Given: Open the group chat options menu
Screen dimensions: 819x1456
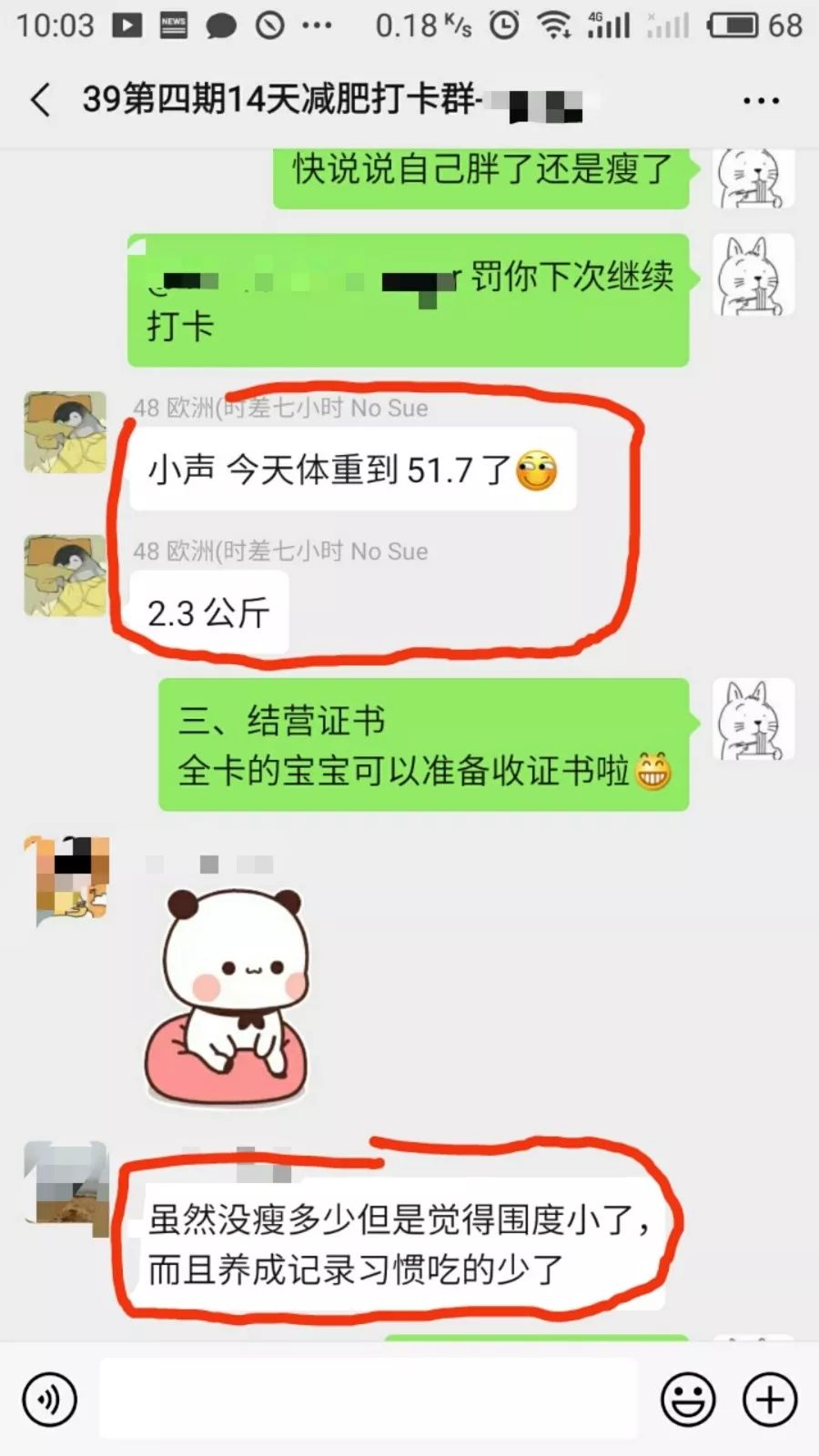Looking at the screenshot, I should pos(761,100).
